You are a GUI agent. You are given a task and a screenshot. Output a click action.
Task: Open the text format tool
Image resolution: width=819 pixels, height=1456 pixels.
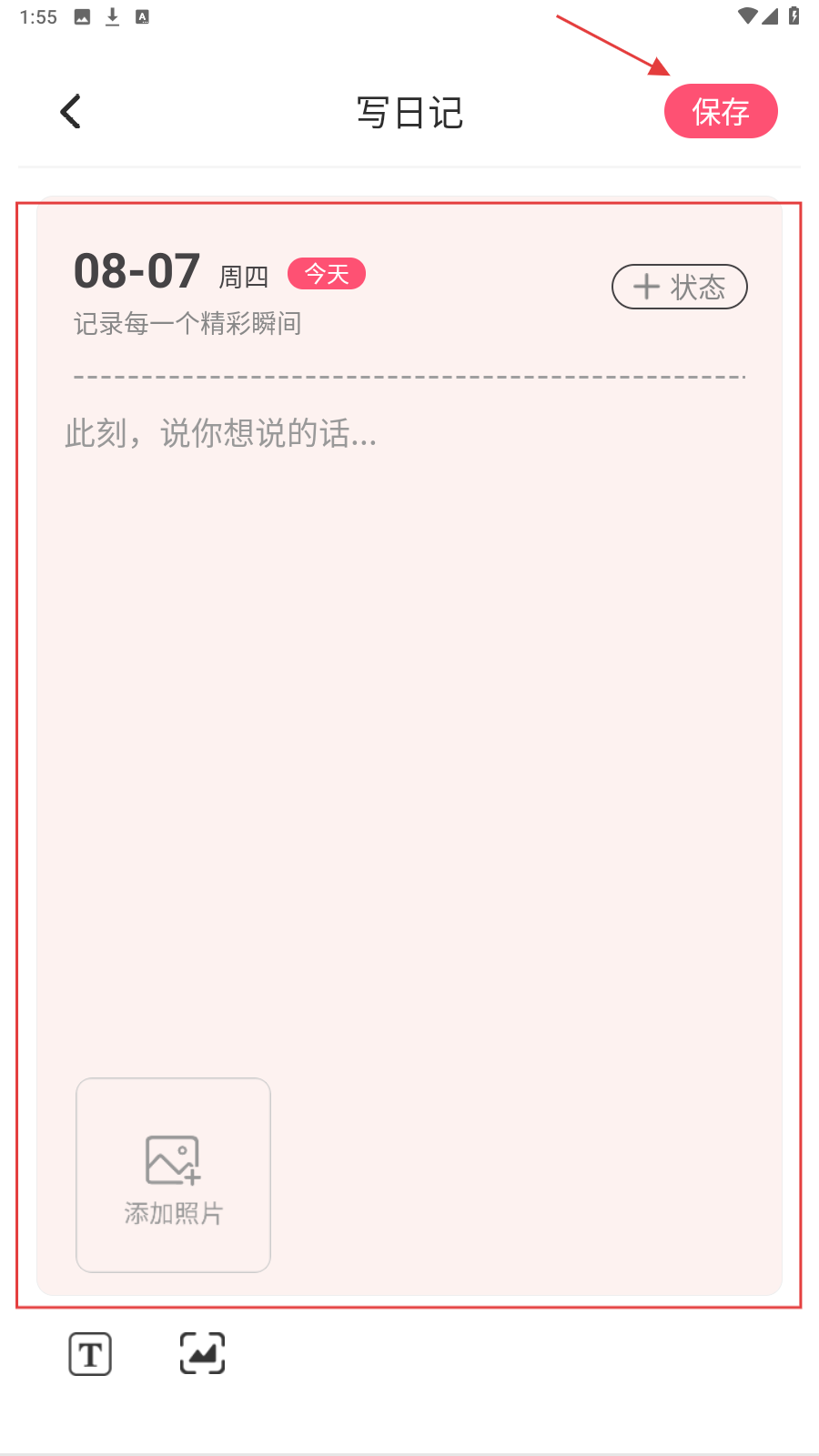90,1354
